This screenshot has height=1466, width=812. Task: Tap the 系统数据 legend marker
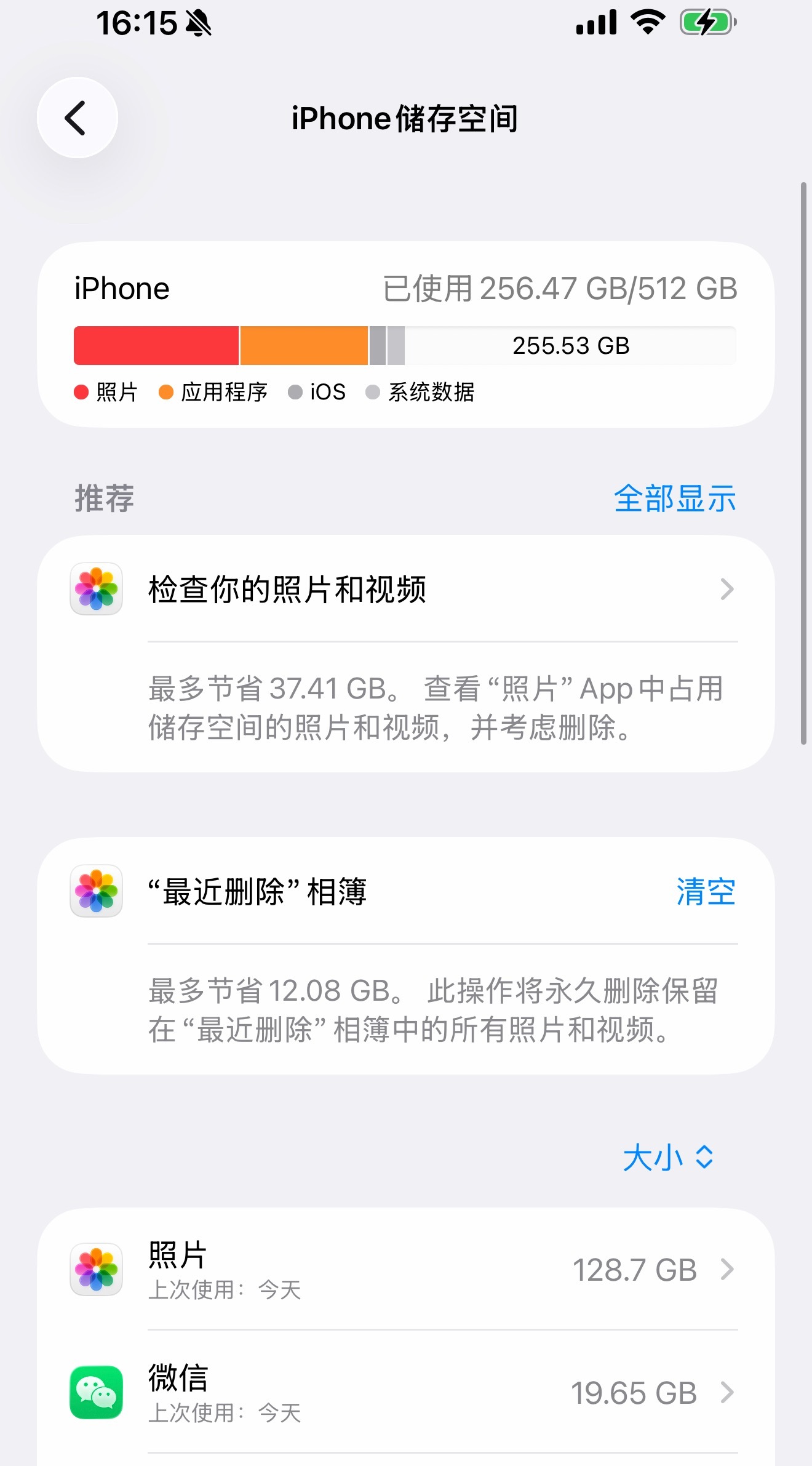pos(373,391)
